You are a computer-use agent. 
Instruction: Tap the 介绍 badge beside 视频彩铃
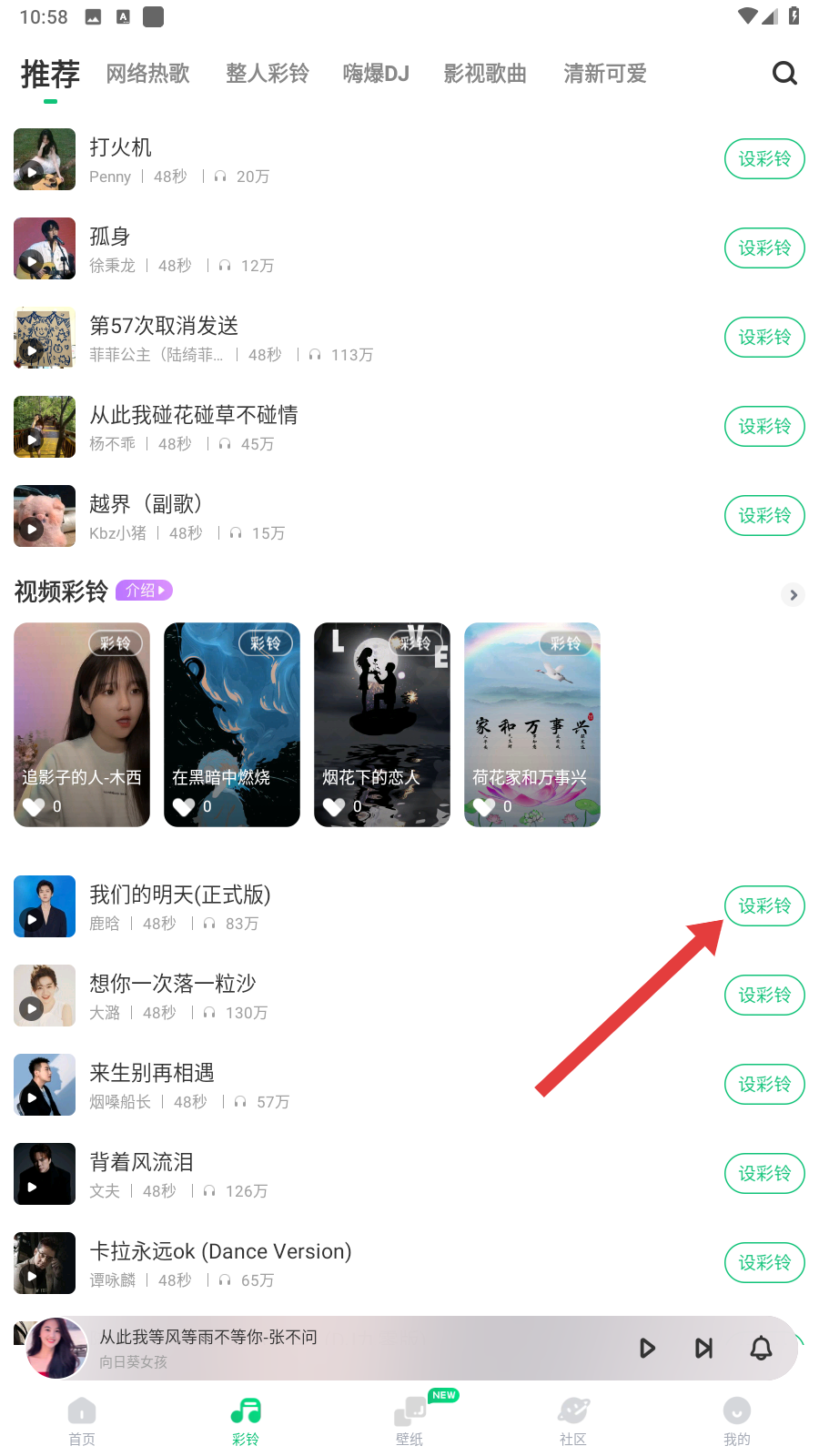pos(144,591)
